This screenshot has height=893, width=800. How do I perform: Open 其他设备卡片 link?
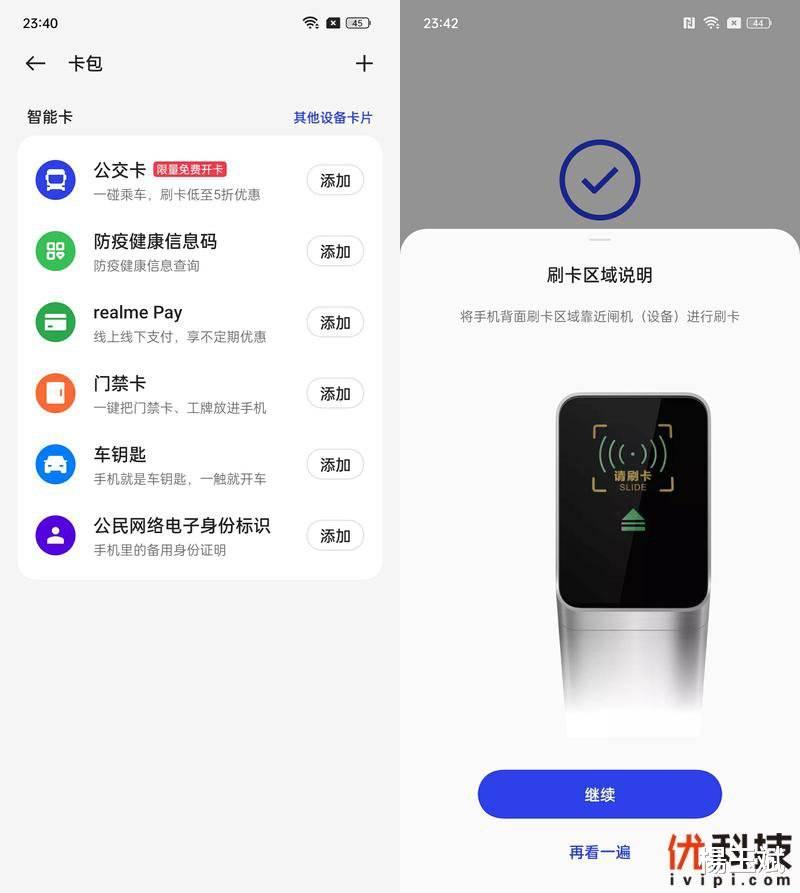[x=332, y=117]
